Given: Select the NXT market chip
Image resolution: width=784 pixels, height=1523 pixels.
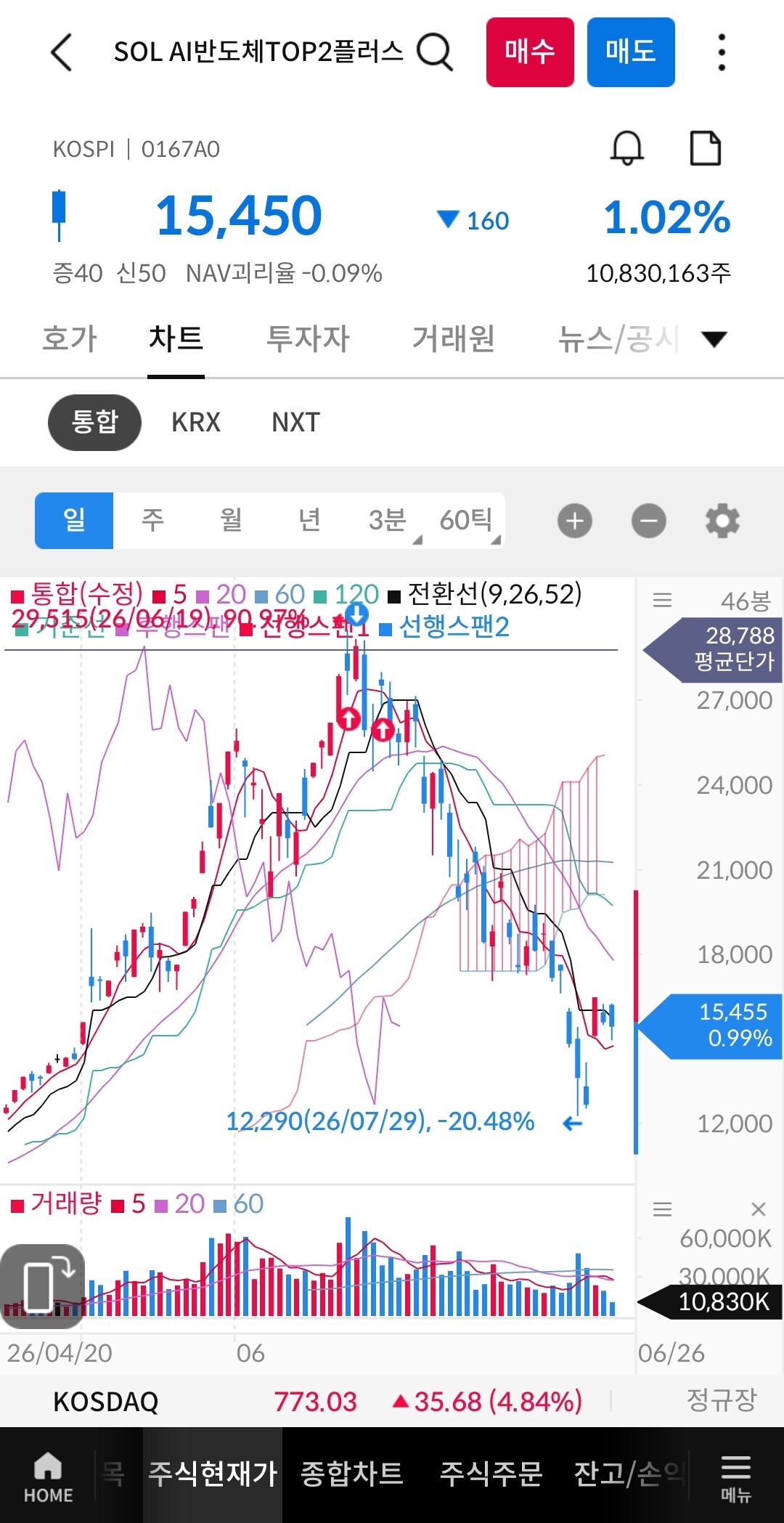Looking at the screenshot, I should click(x=296, y=422).
